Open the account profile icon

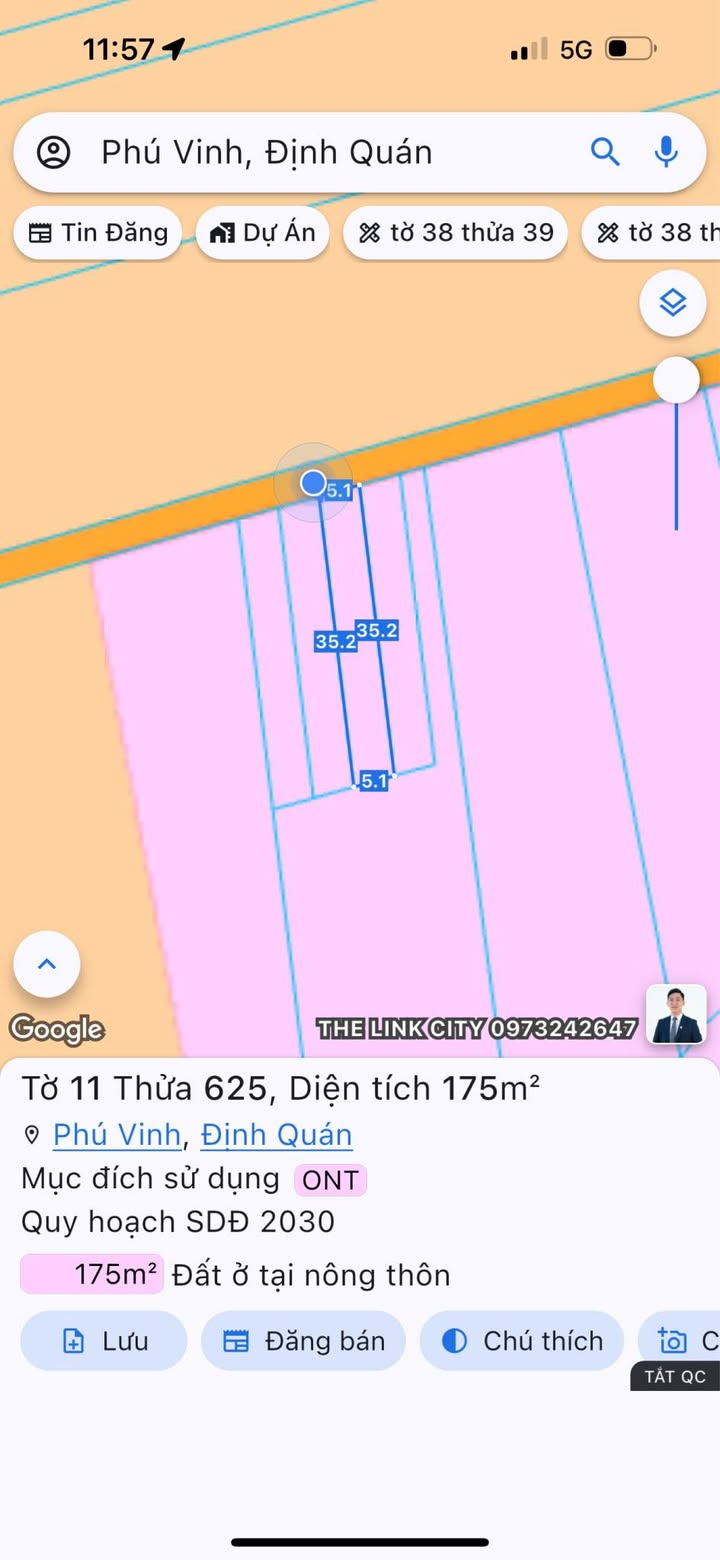54,153
